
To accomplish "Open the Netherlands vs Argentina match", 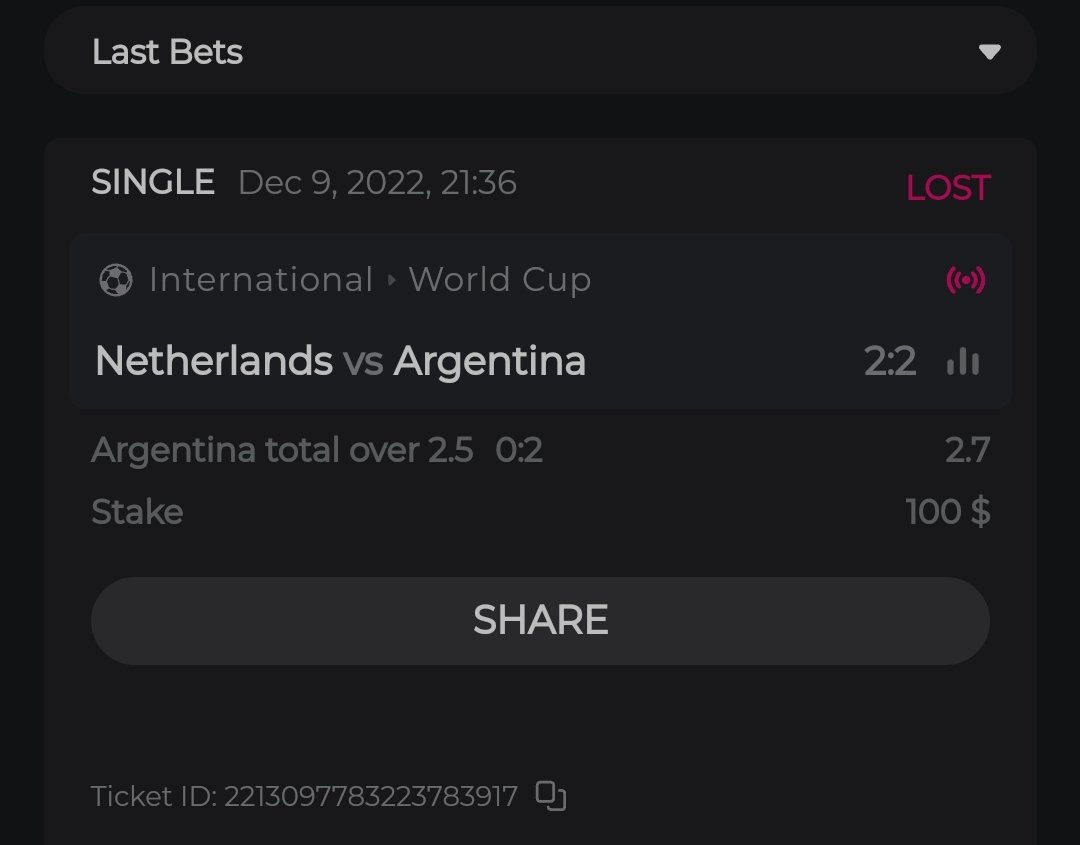I will (x=340, y=361).
